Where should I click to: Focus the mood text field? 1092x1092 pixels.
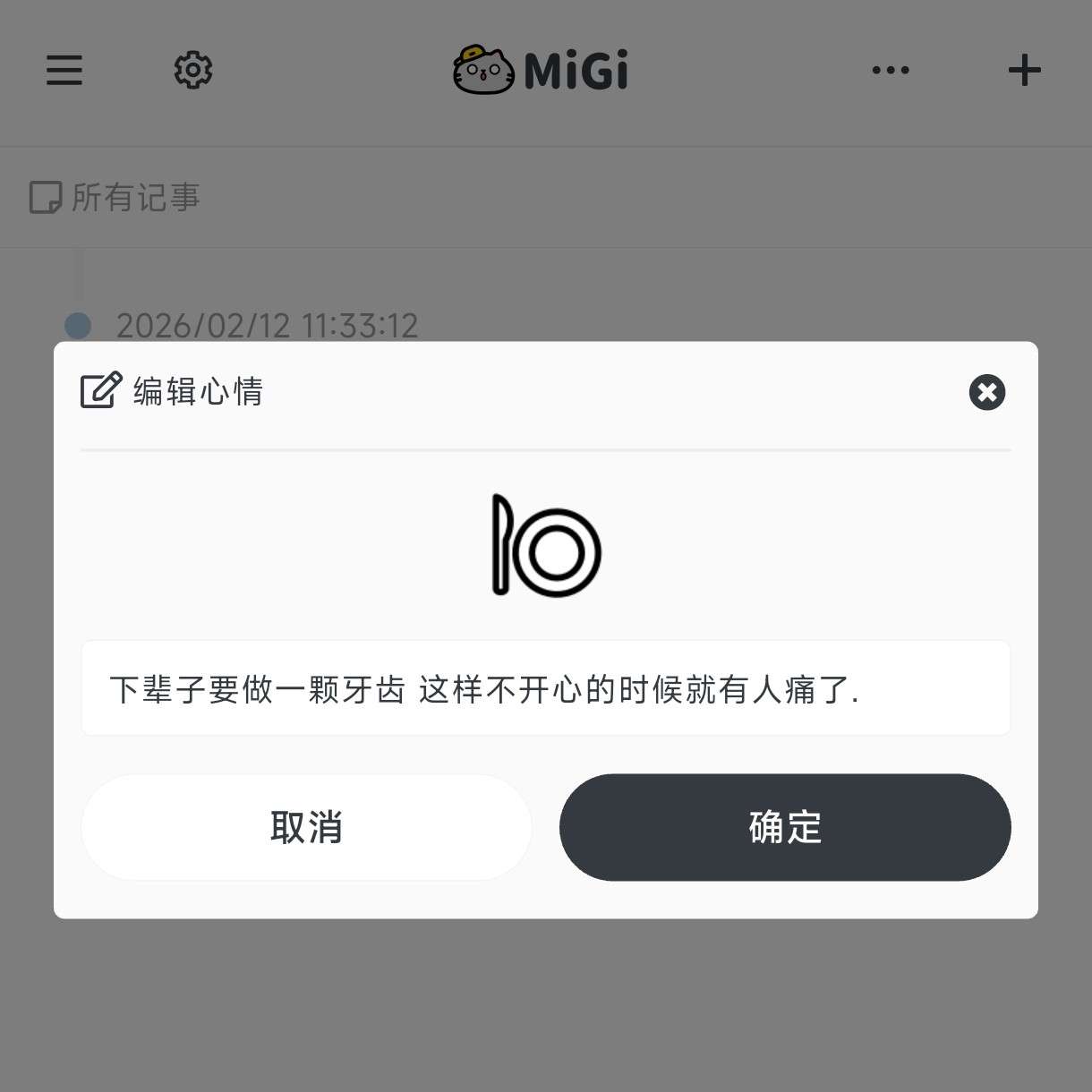pos(545,688)
